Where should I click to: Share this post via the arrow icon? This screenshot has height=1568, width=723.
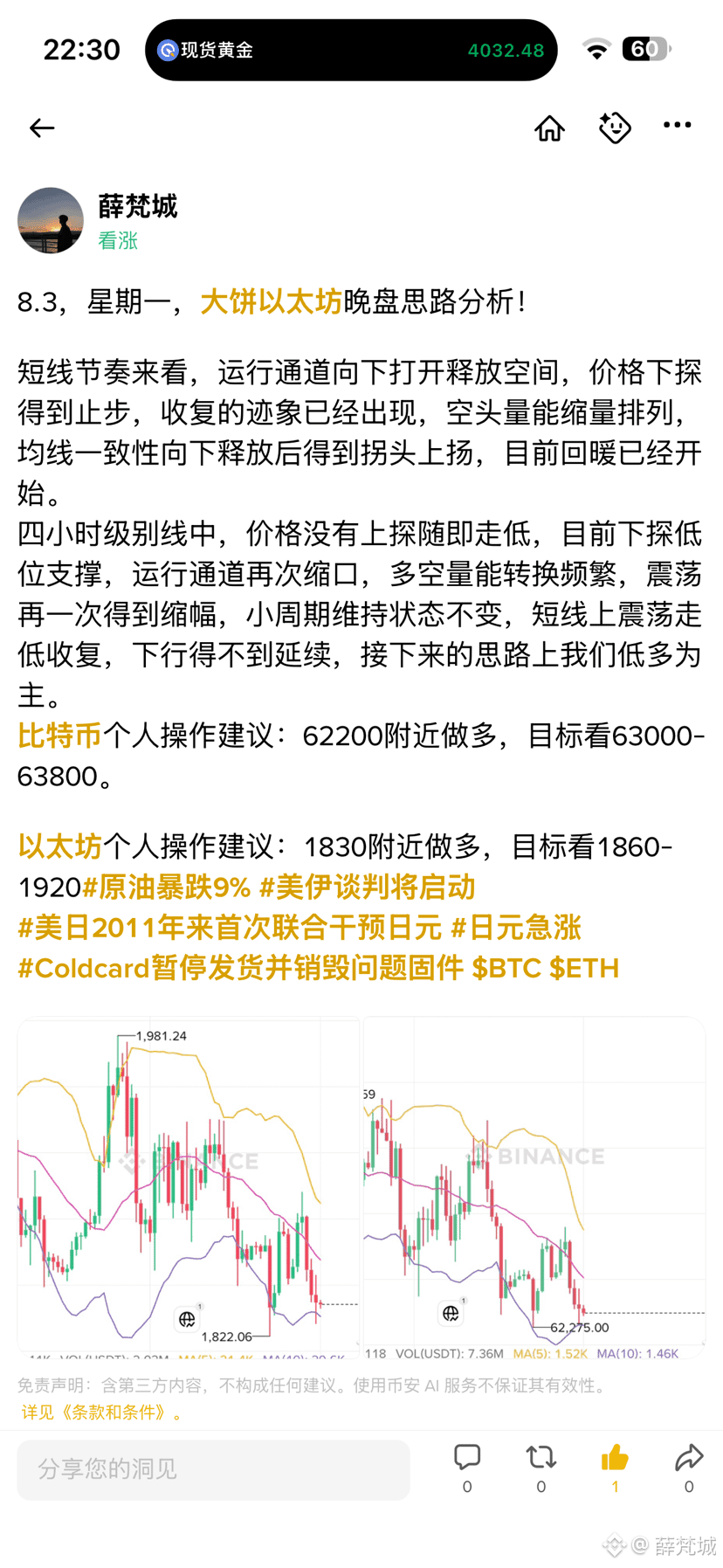tap(689, 1457)
